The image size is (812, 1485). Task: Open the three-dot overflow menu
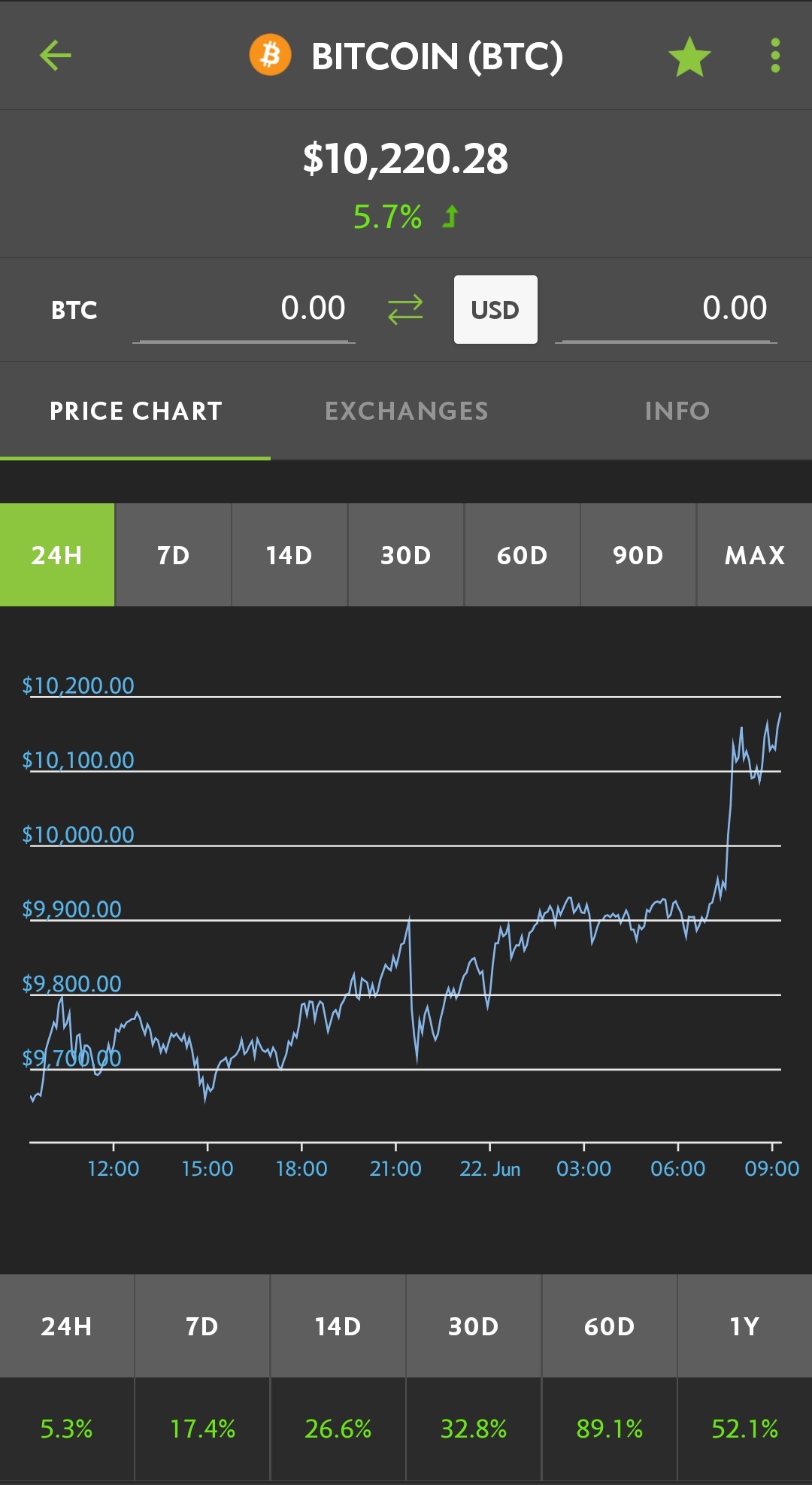775,56
